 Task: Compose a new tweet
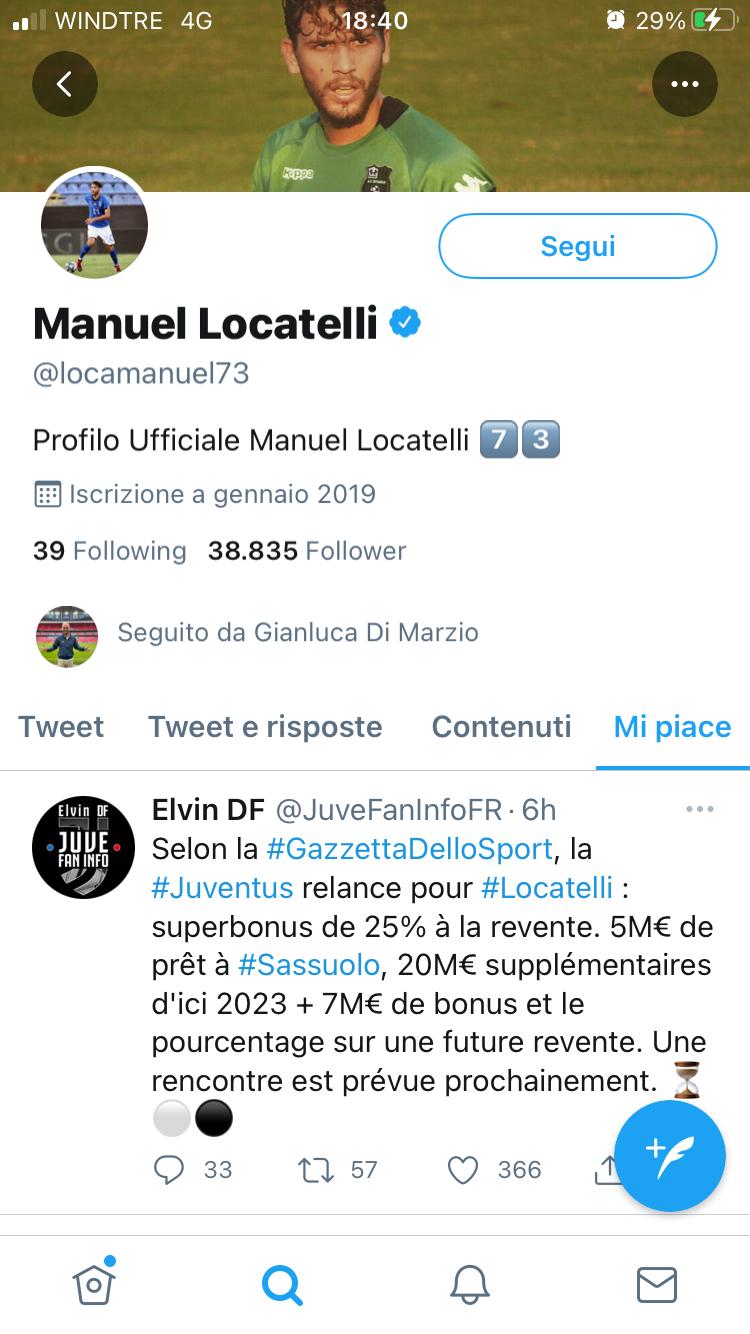pyautogui.click(x=669, y=1156)
